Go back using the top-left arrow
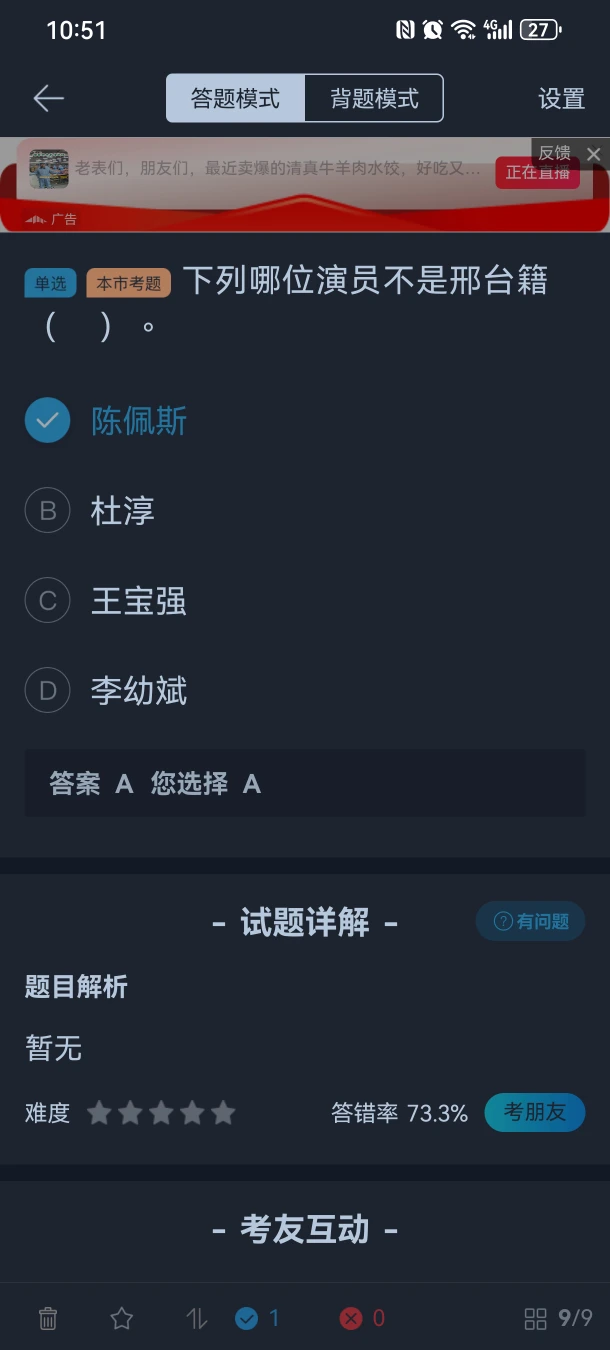Viewport: 610px width, 1350px height. pyautogui.click(x=48, y=98)
